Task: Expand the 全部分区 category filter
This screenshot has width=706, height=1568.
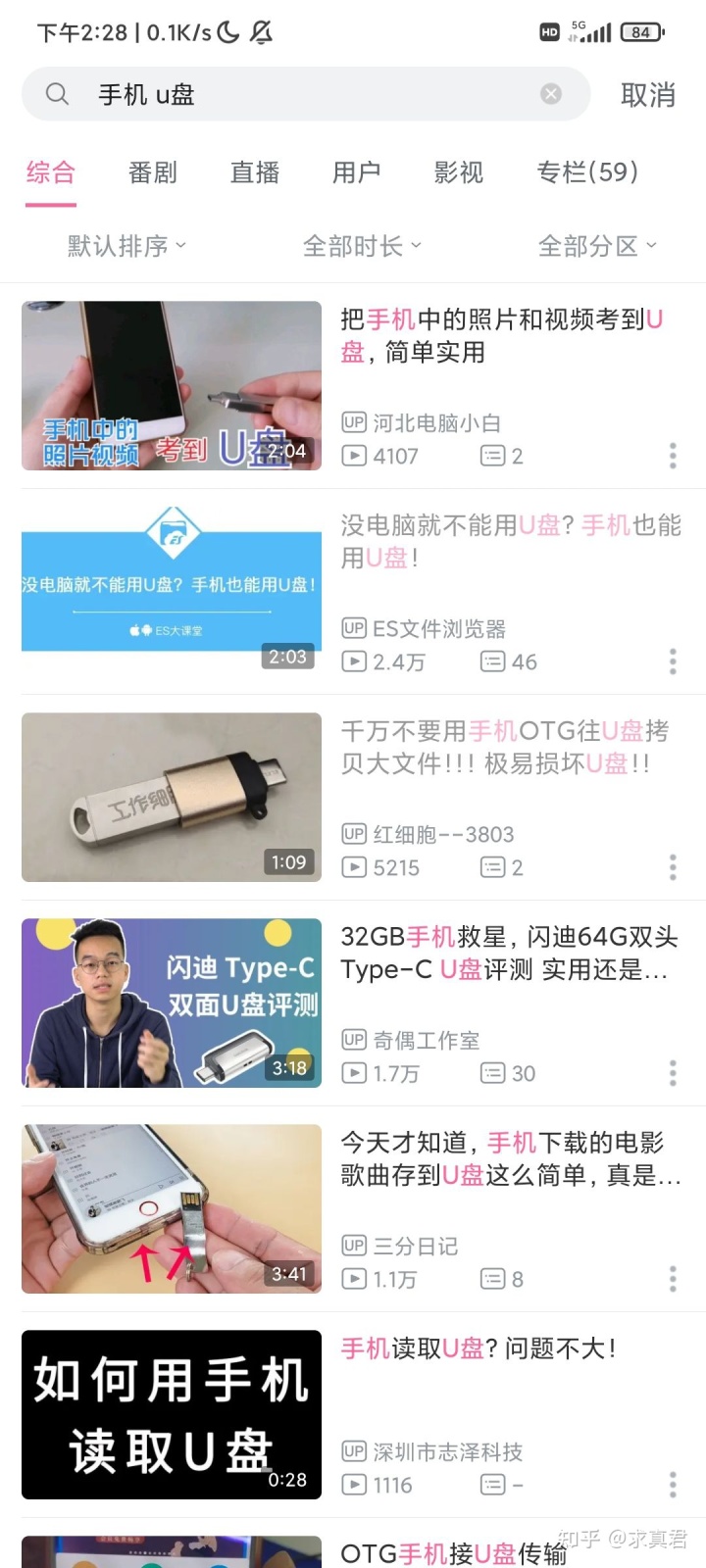Action: tap(597, 246)
